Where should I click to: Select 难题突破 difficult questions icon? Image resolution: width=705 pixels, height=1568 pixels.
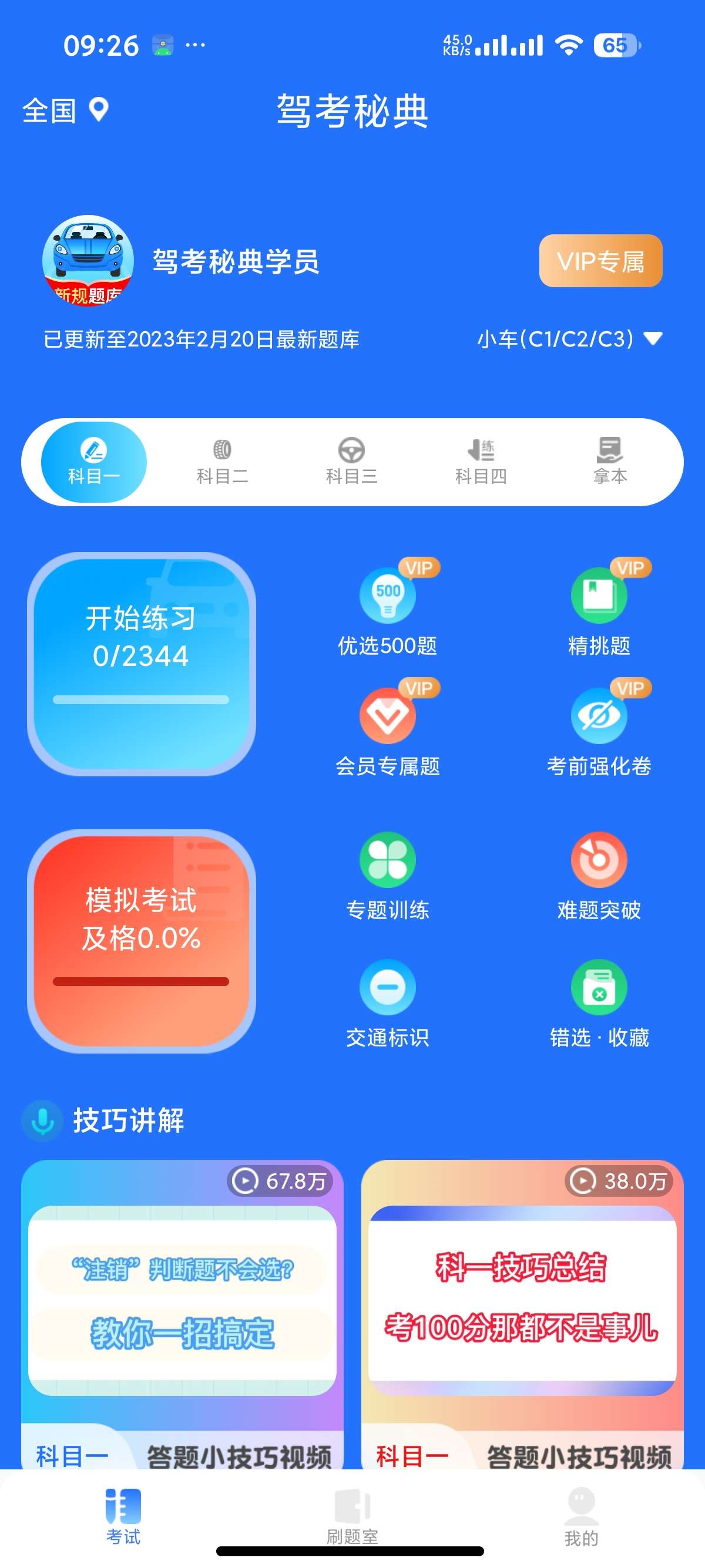coord(599,860)
